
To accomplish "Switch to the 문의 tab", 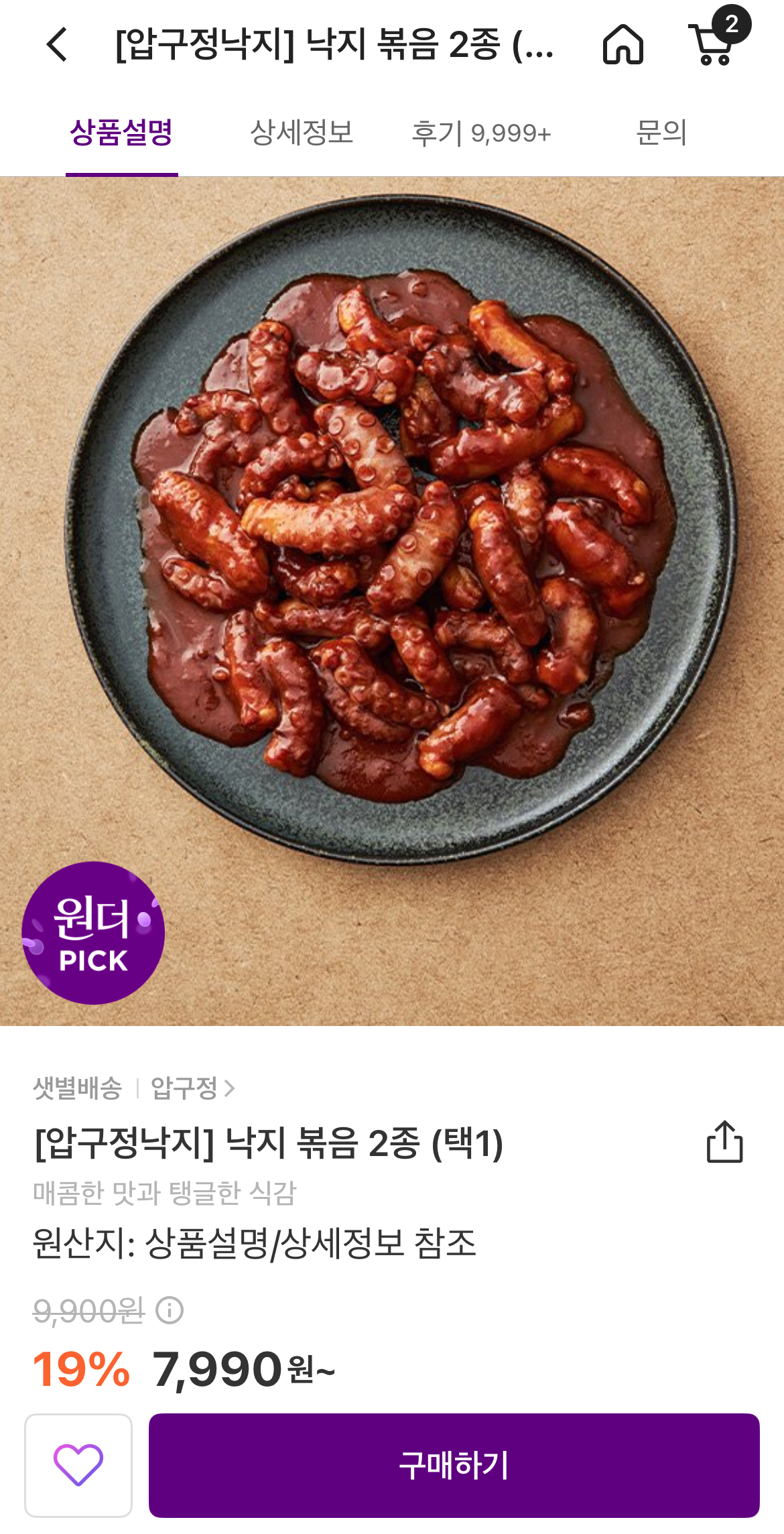I will pyautogui.click(x=661, y=133).
